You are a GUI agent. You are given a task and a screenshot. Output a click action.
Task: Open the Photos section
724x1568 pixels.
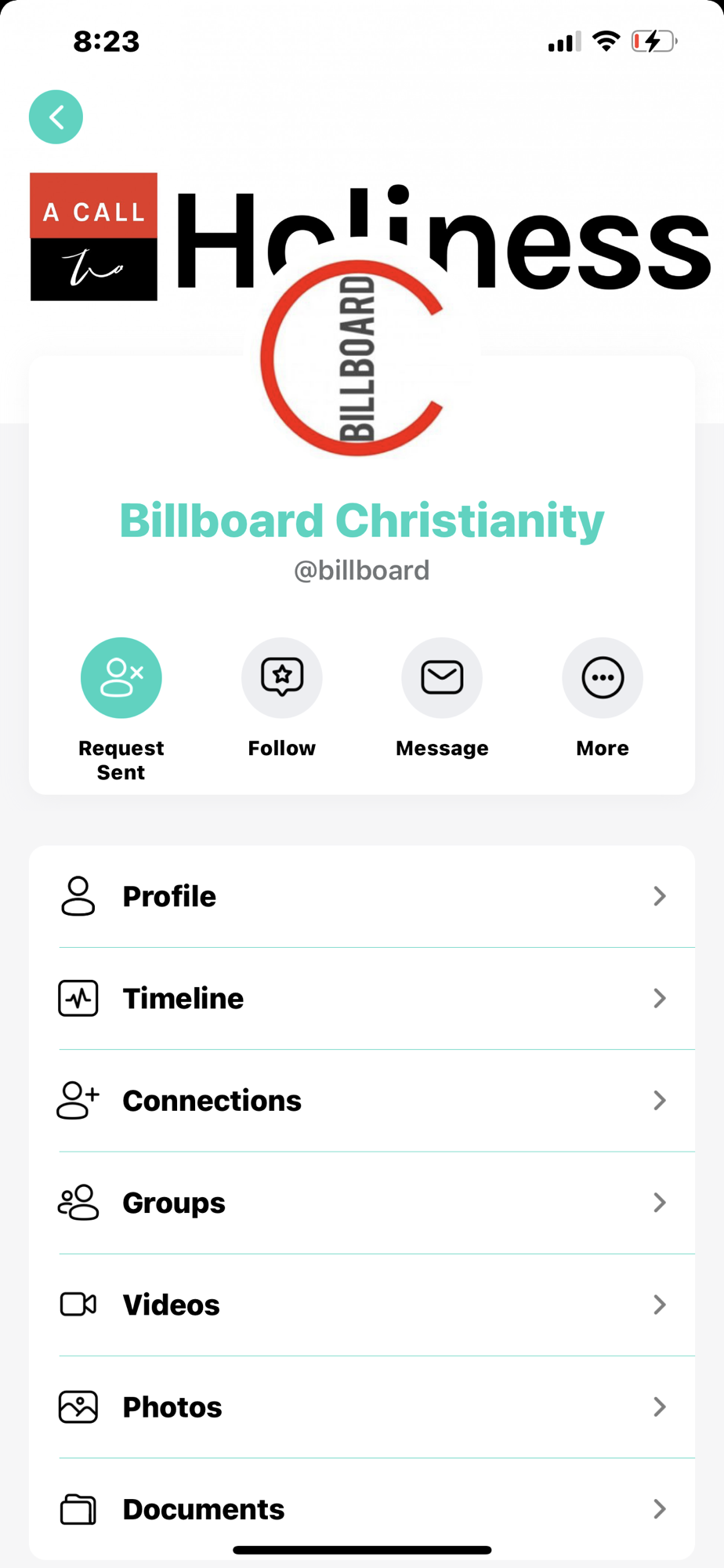pos(362,1407)
